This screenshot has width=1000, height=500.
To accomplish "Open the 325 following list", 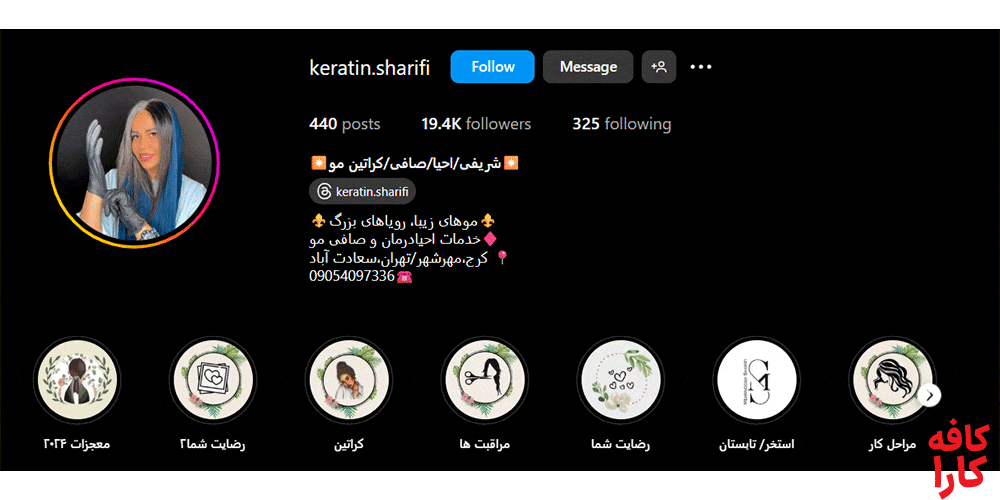I will click(621, 124).
